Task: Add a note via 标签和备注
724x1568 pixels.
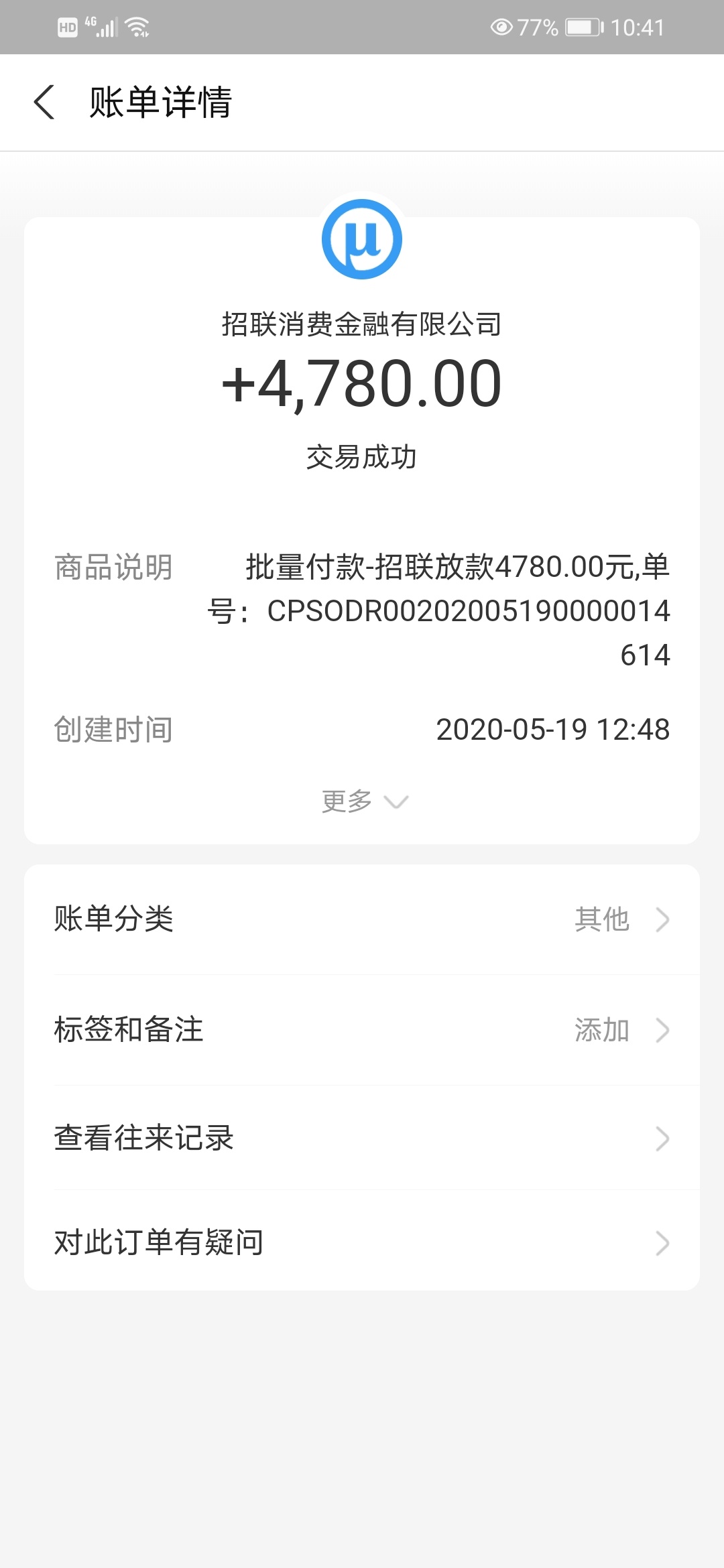Action: [362, 1030]
